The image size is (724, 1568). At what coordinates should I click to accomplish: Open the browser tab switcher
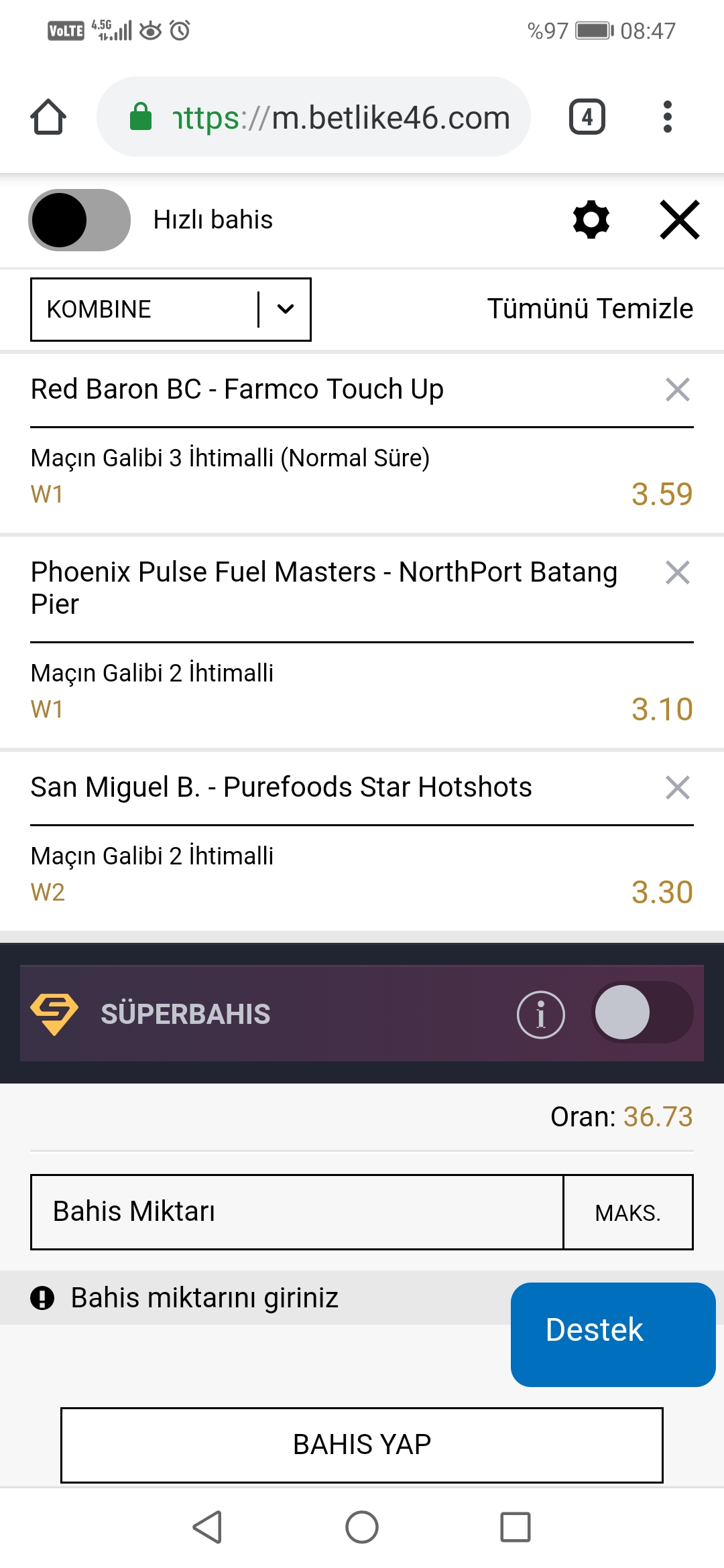(587, 117)
